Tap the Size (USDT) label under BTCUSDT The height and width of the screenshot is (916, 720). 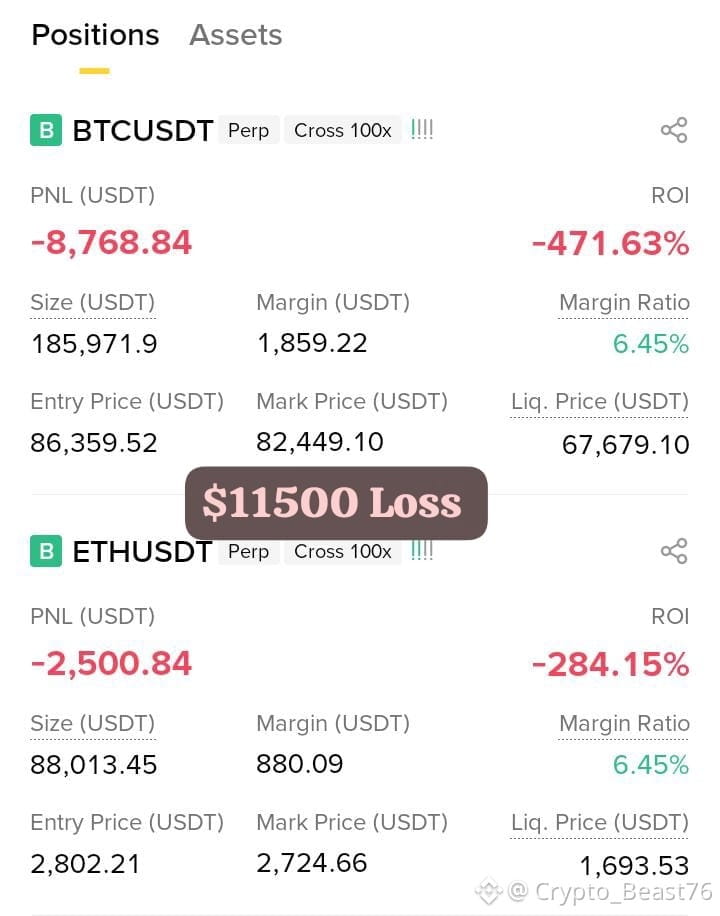click(x=92, y=303)
